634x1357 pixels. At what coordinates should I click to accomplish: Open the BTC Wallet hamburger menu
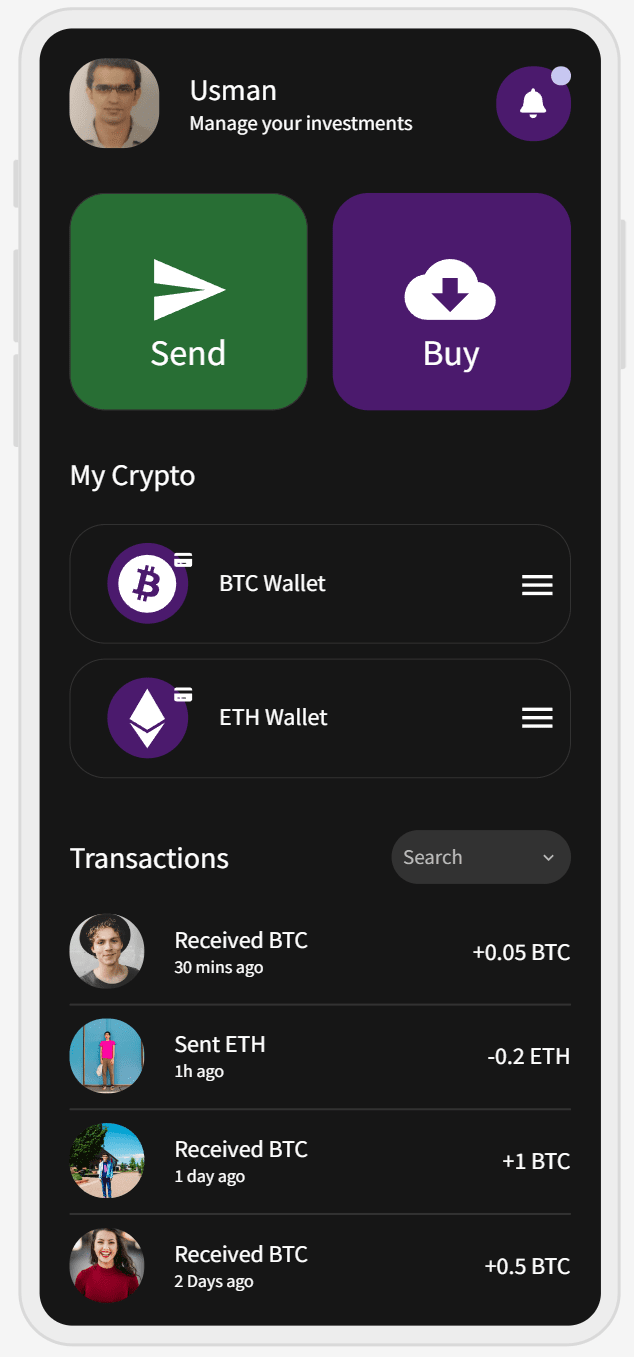pos(537,586)
